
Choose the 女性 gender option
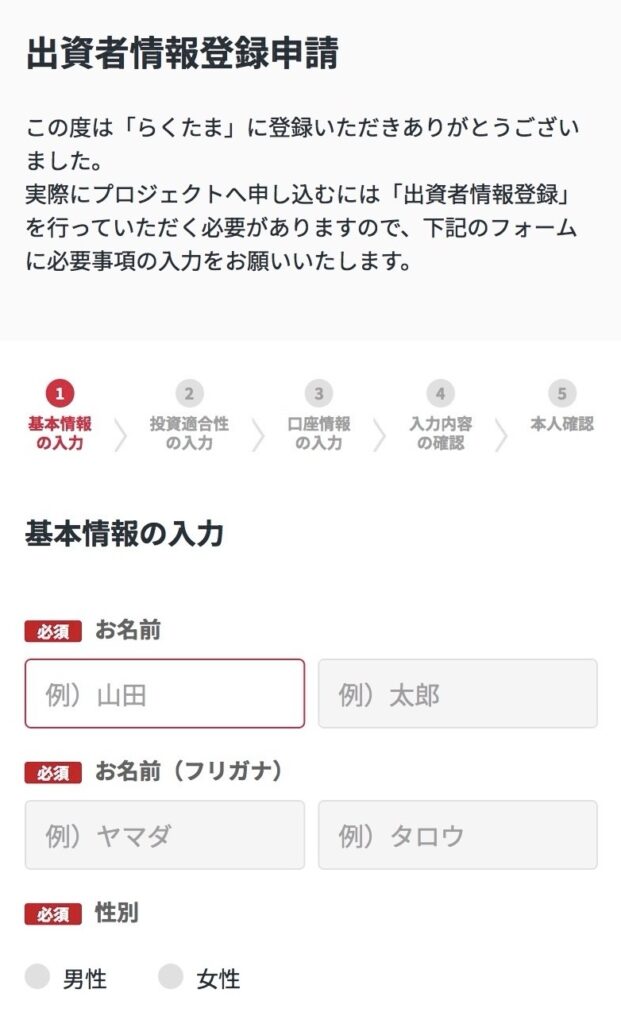(172, 977)
